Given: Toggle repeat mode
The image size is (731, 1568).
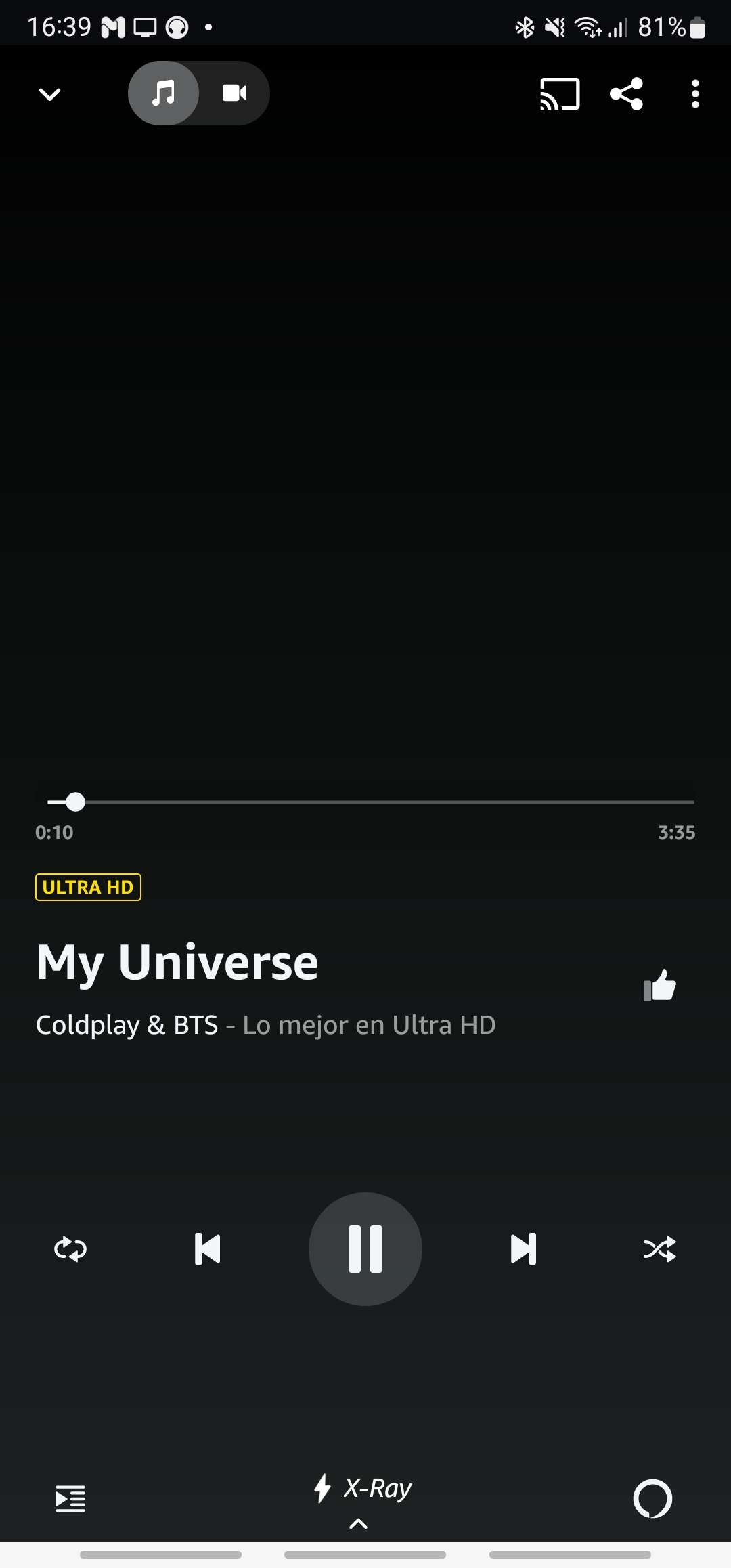Looking at the screenshot, I should [70, 1249].
